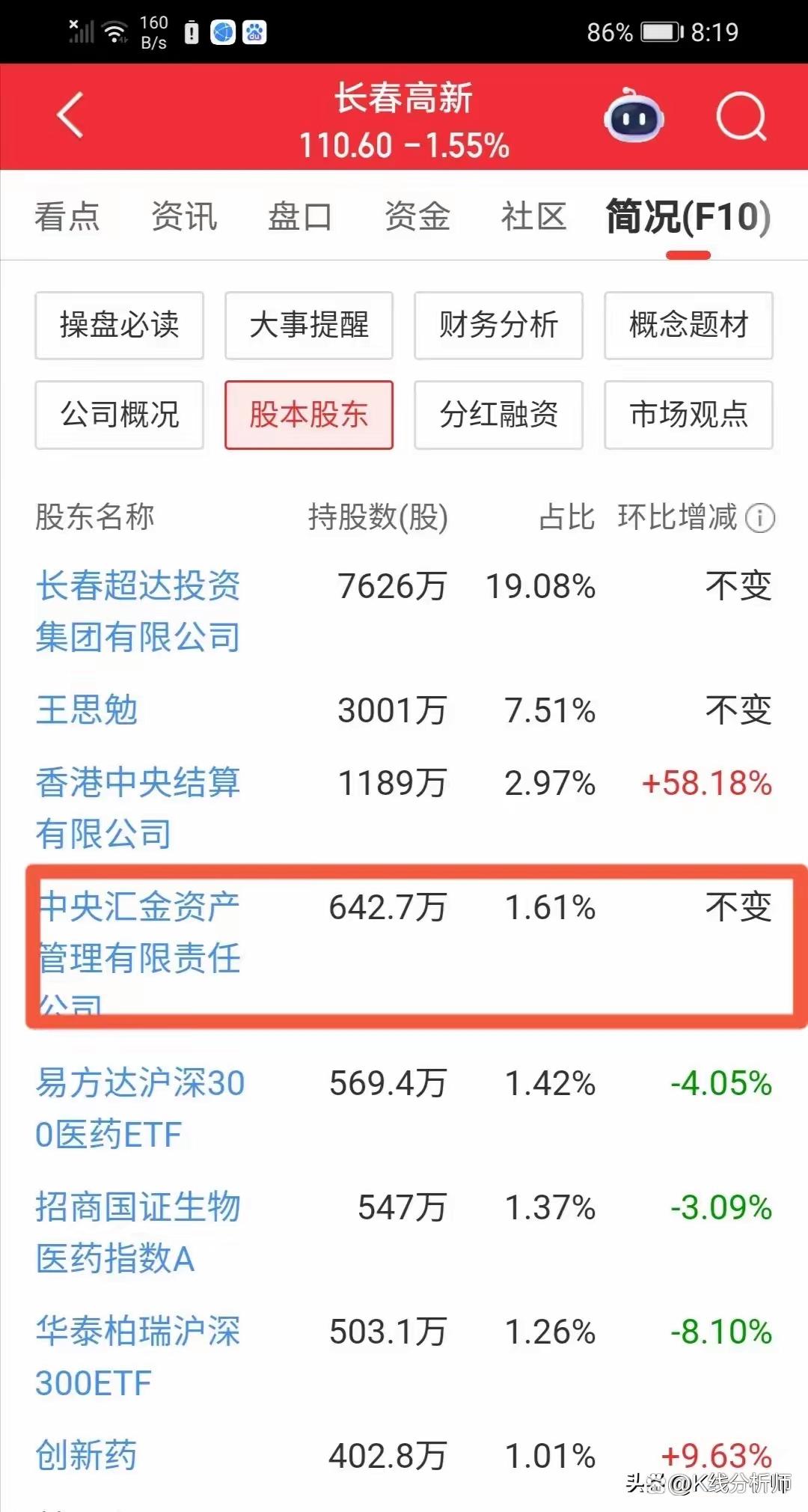Switch to the 资讯 tab

(184, 217)
